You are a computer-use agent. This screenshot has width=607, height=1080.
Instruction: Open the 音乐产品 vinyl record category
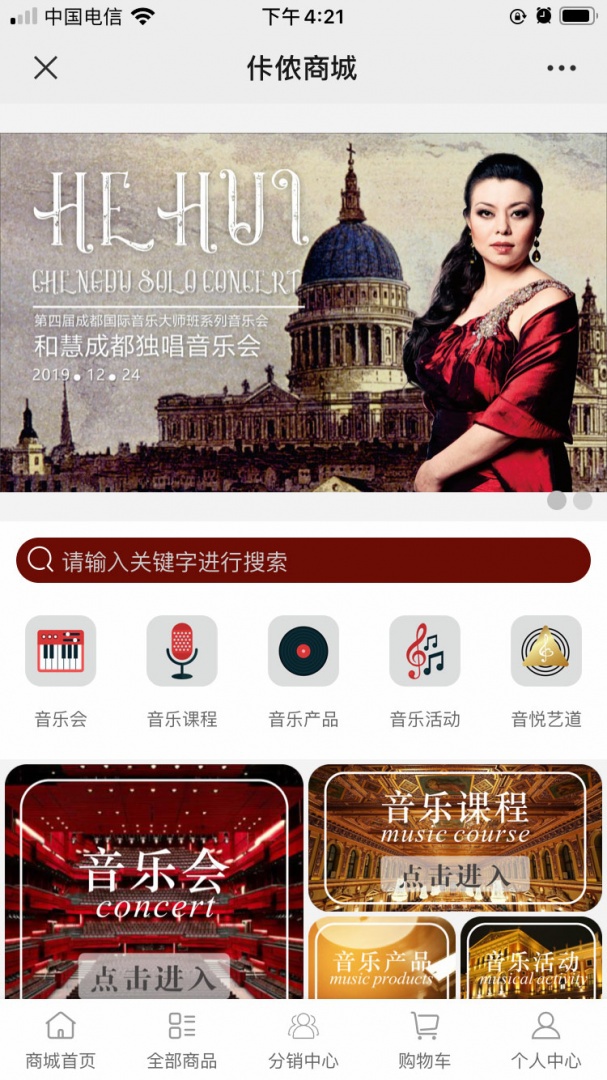tap(303, 651)
